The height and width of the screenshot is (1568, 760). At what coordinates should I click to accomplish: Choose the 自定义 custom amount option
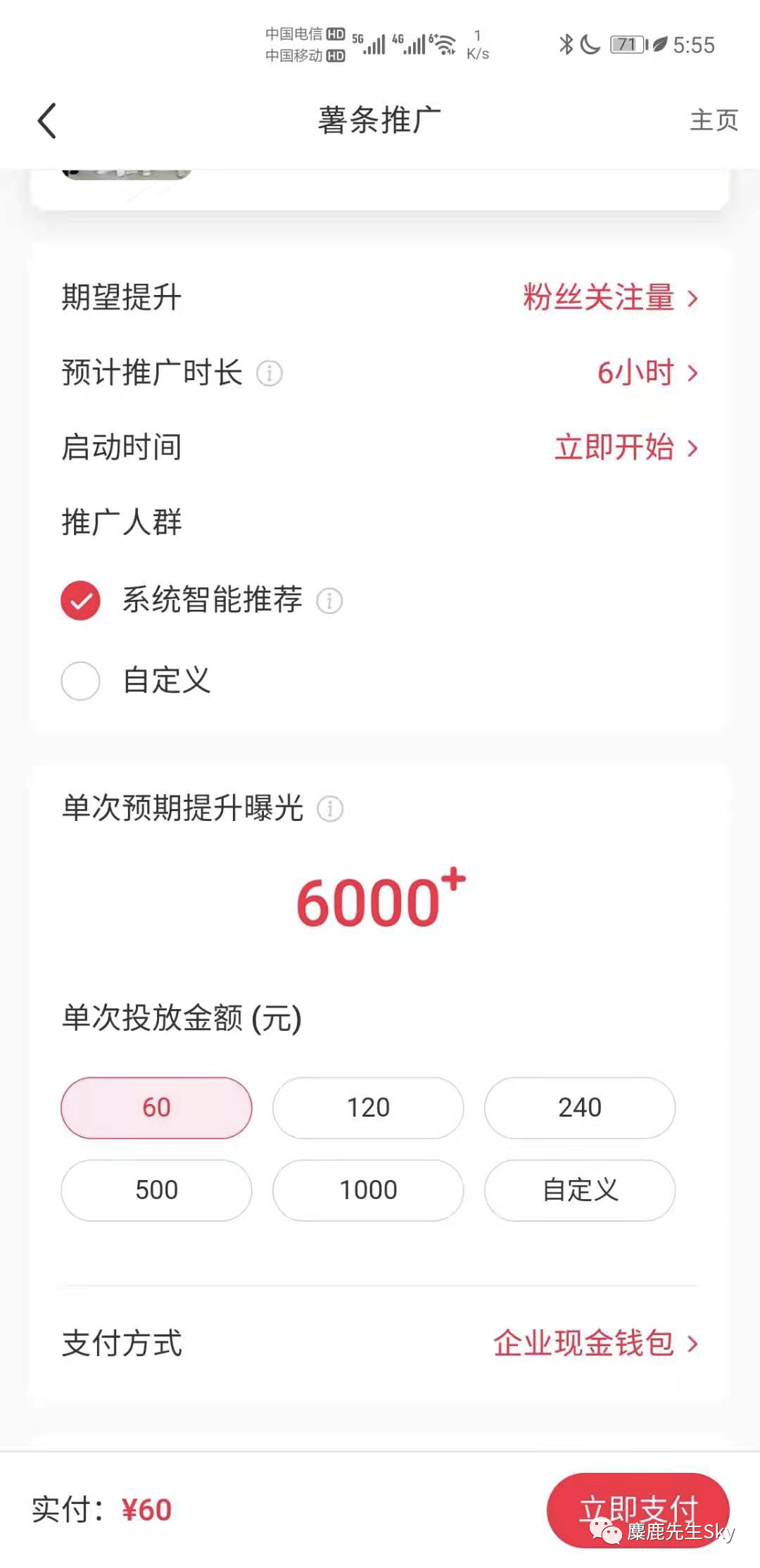[x=580, y=1190]
